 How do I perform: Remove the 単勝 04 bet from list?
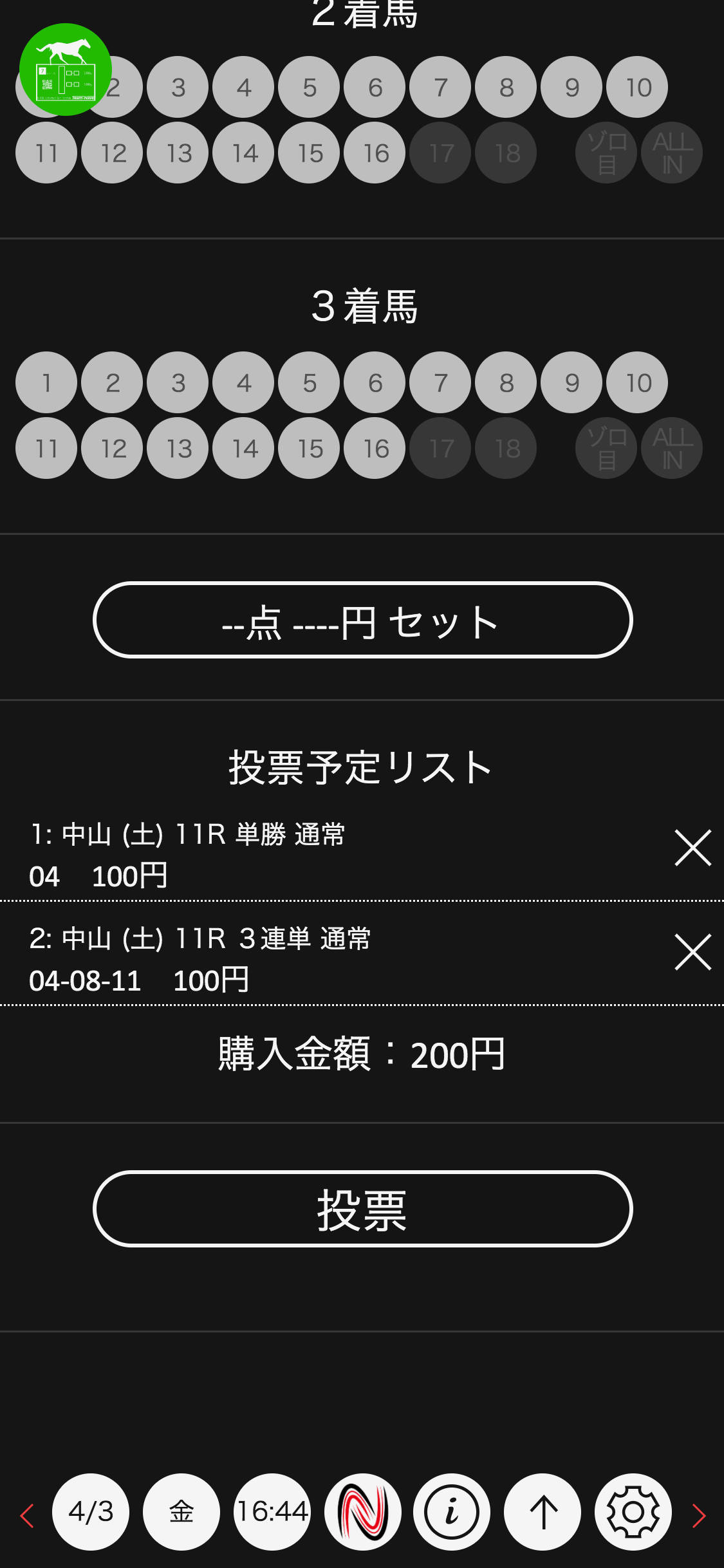point(692,848)
